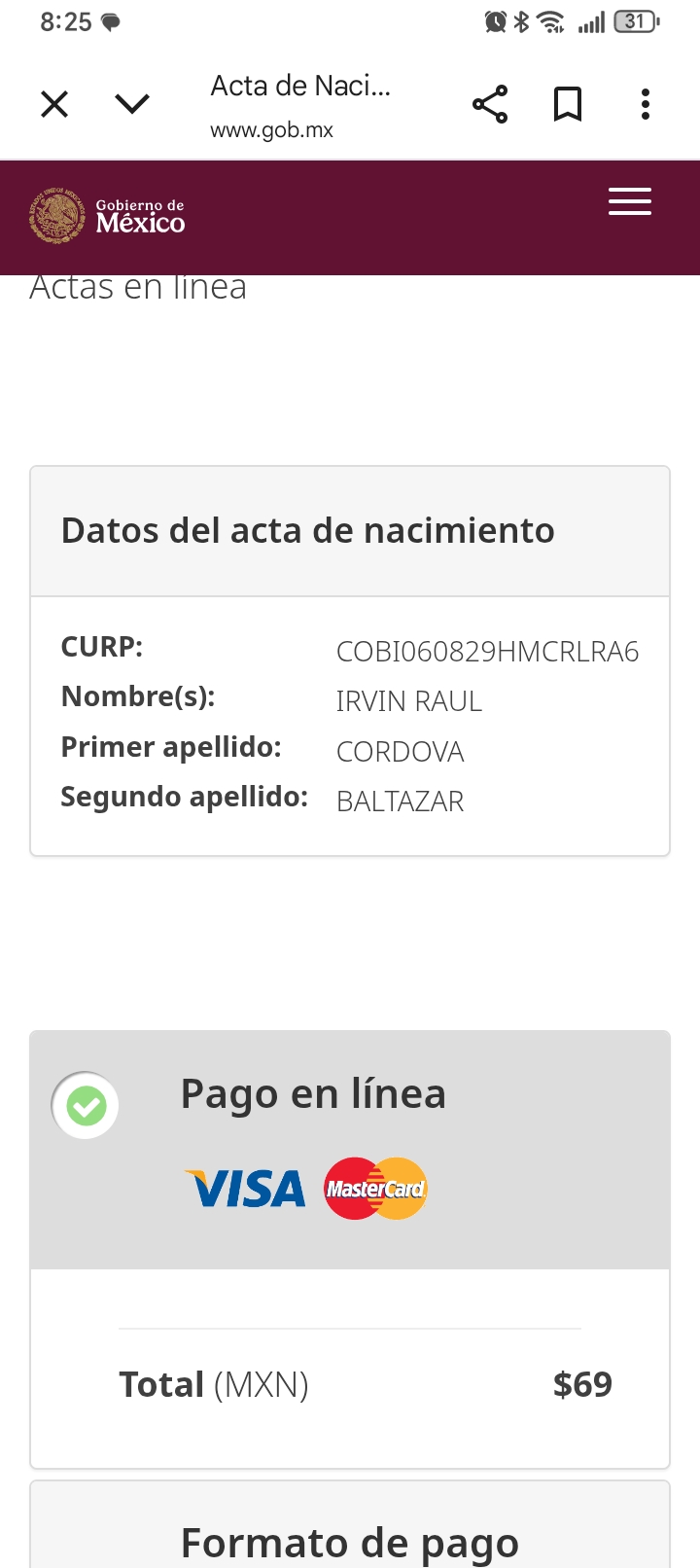
Task: Share this gob.mx page
Action: [x=490, y=104]
